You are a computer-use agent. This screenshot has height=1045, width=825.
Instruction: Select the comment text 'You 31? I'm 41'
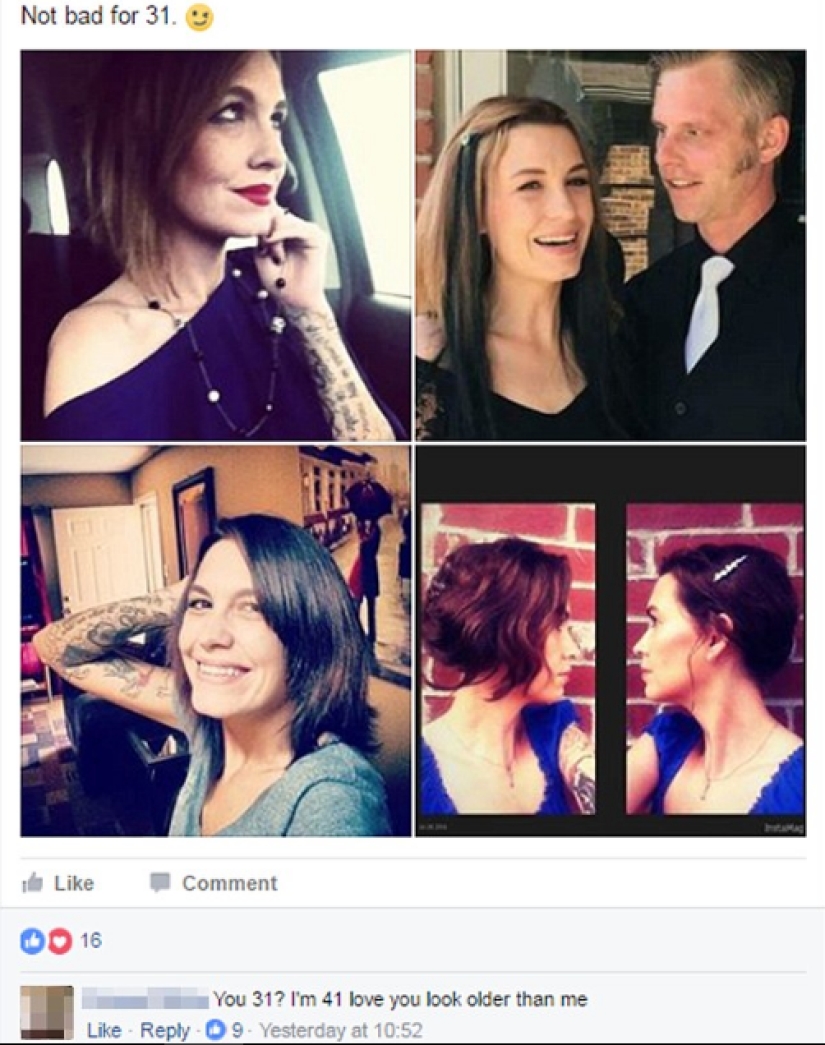pos(280,998)
